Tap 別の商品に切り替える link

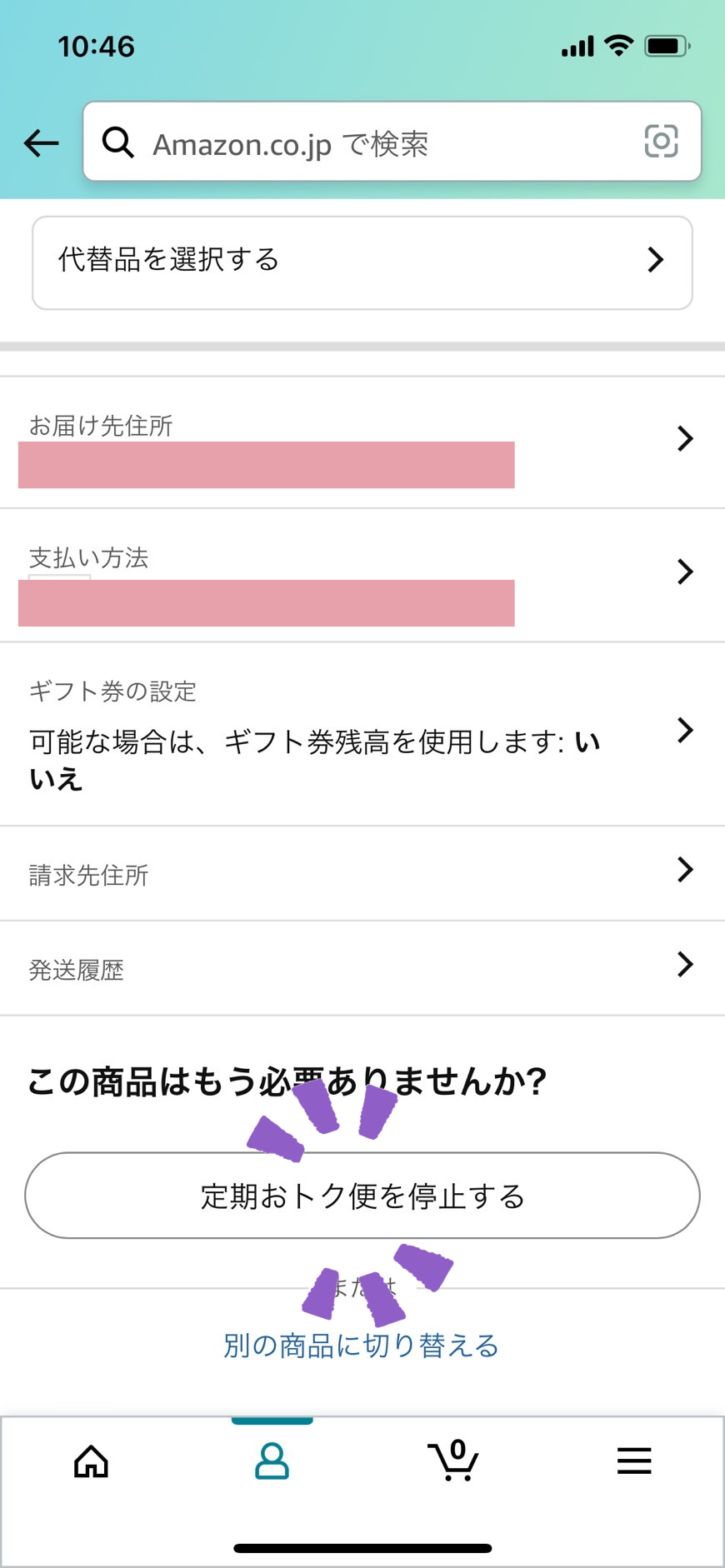coord(361,1346)
